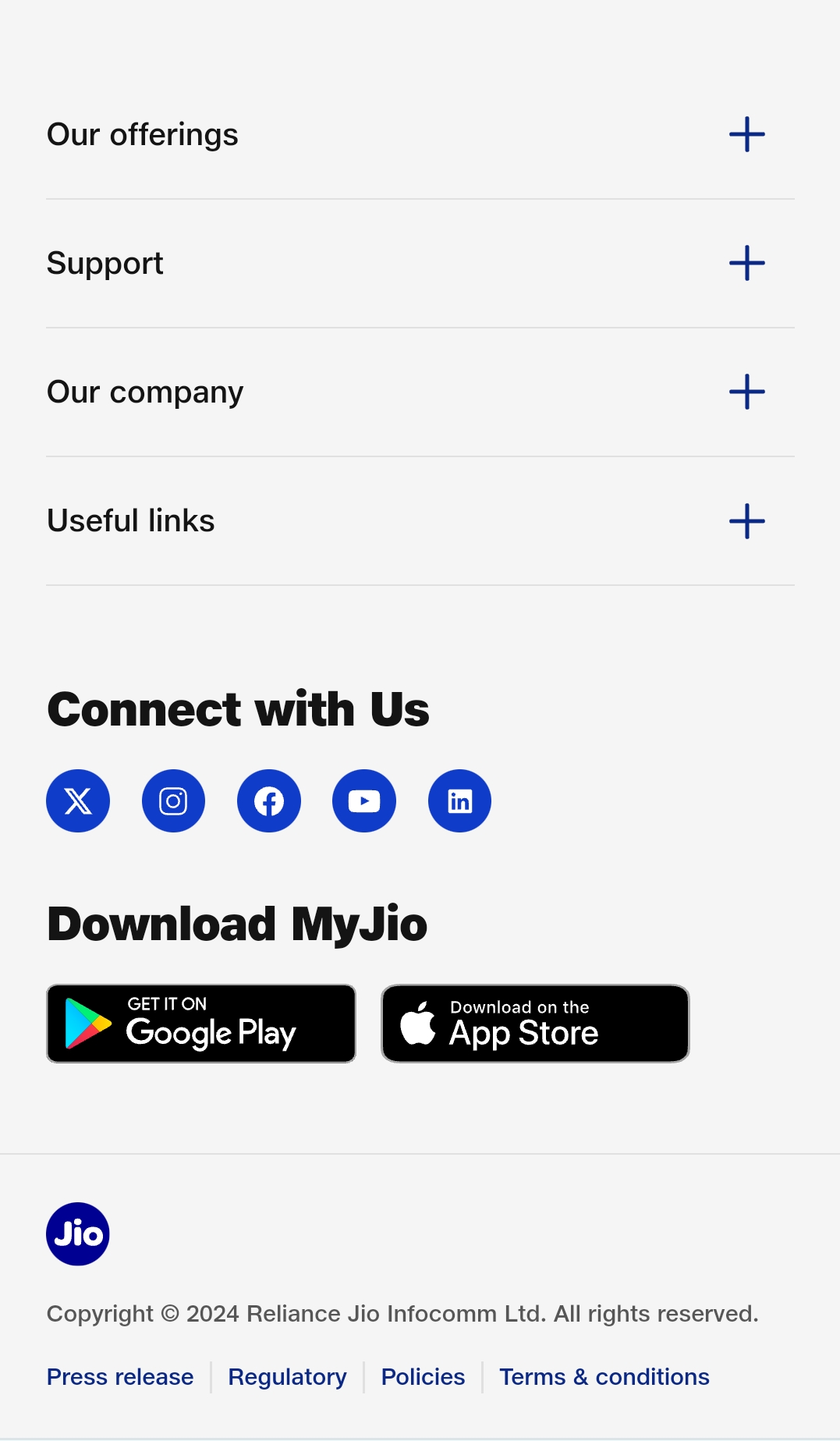Expand the Support section
840x1441 pixels.
(x=746, y=263)
